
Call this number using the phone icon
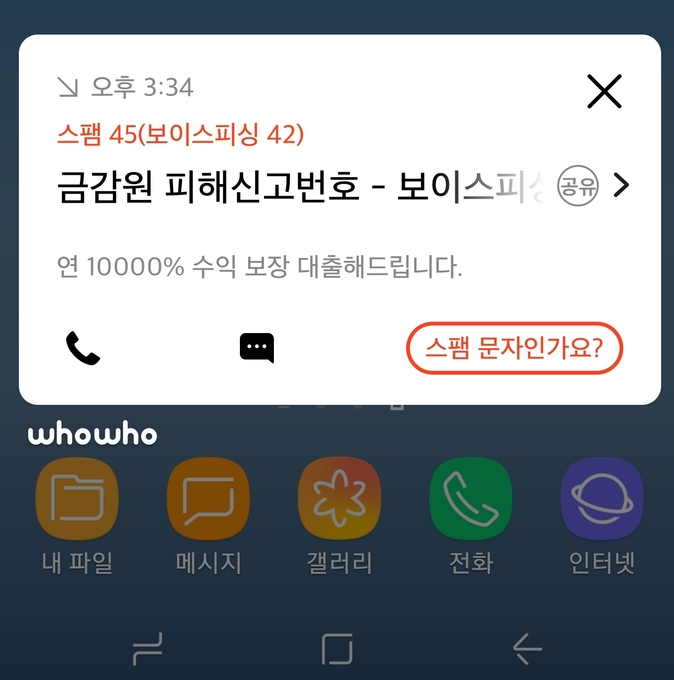coord(83,348)
